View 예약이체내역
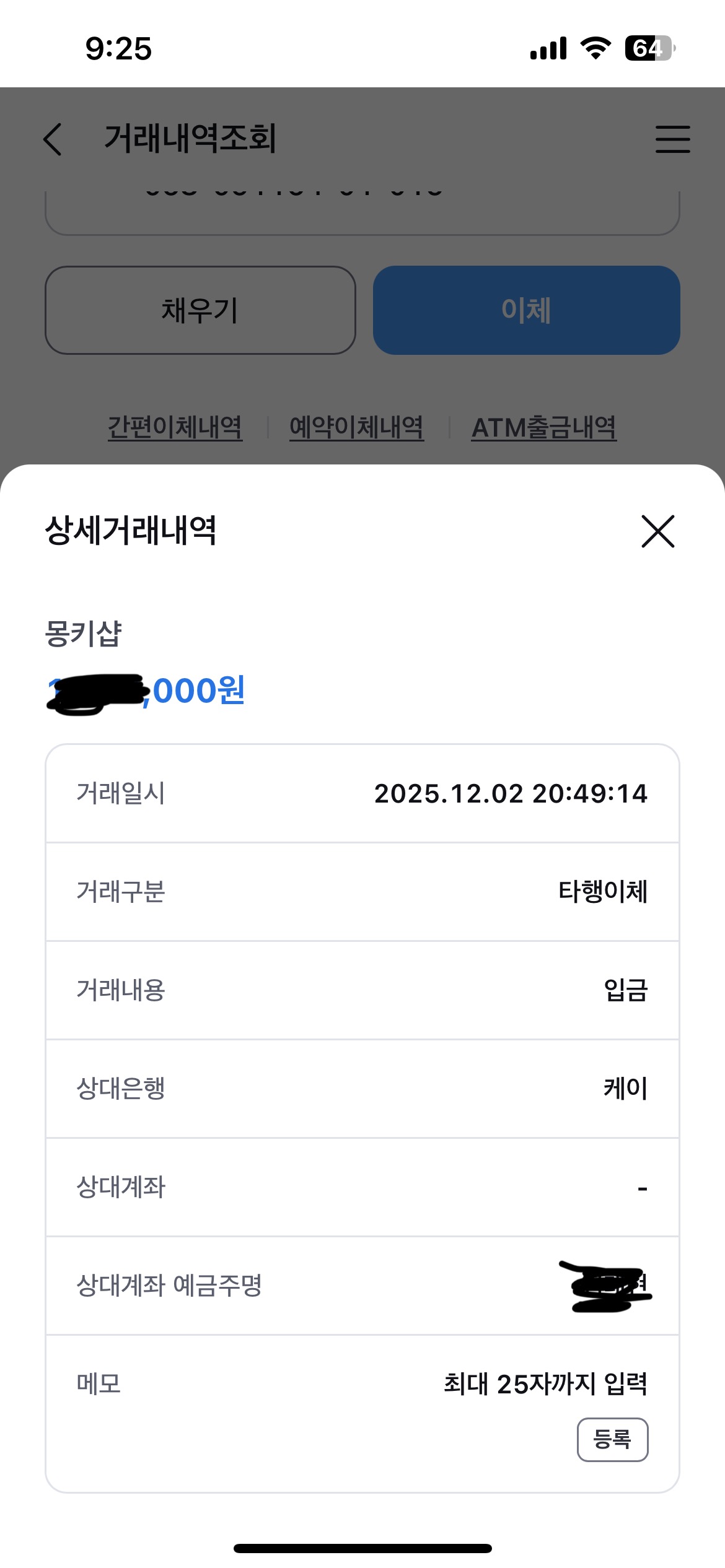The height and width of the screenshot is (1568, 725). tap(356, 427)
